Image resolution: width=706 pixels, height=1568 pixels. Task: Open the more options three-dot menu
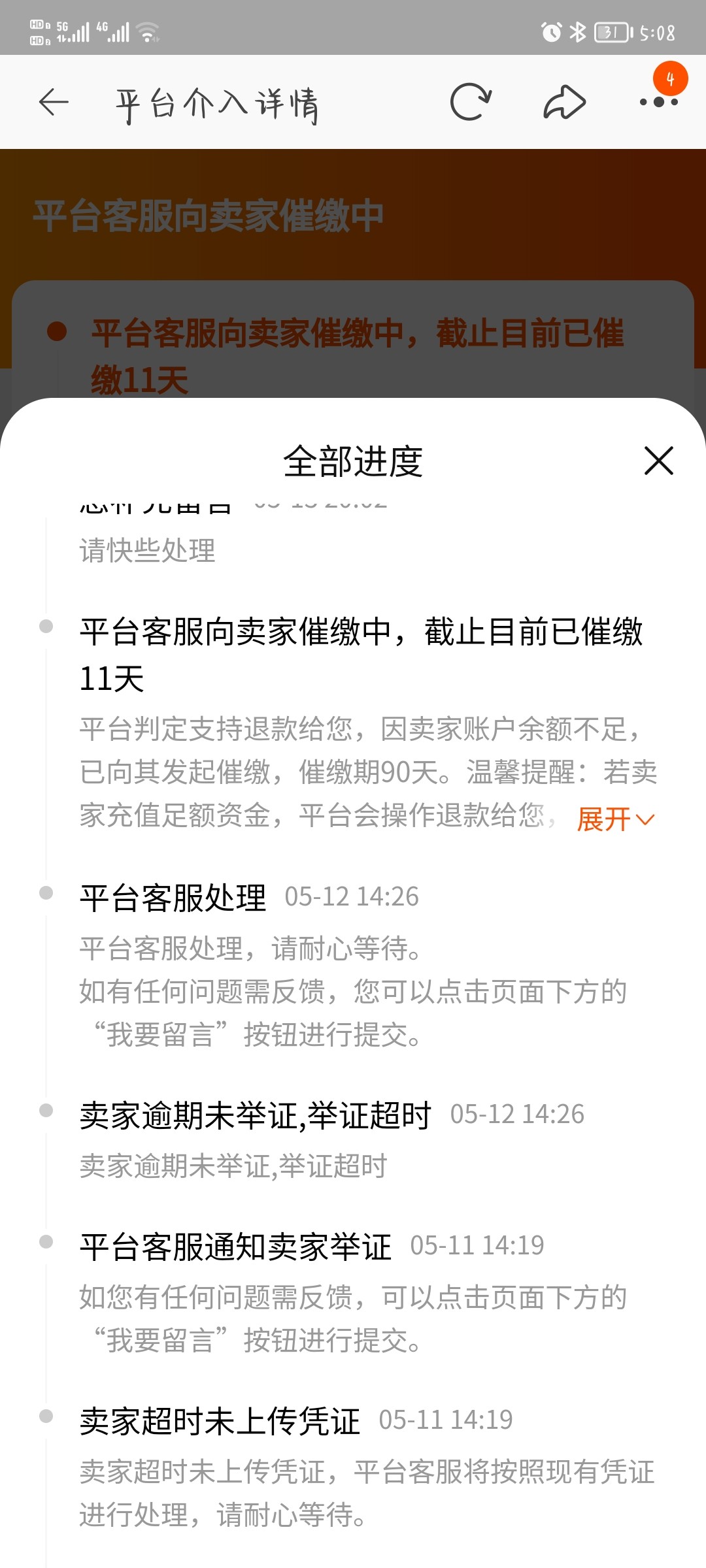pyautogui.click(x=660, y=102)
